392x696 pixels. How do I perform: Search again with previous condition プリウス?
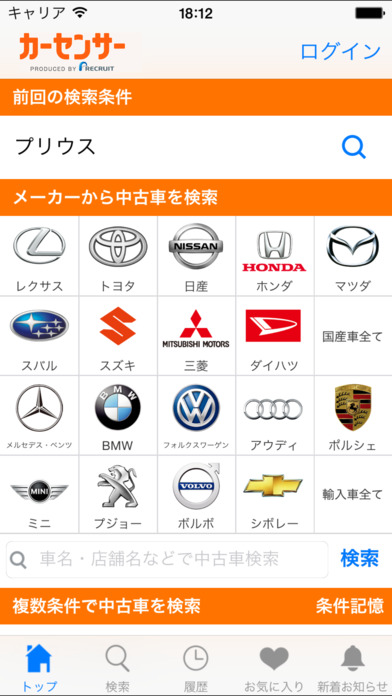196,147
